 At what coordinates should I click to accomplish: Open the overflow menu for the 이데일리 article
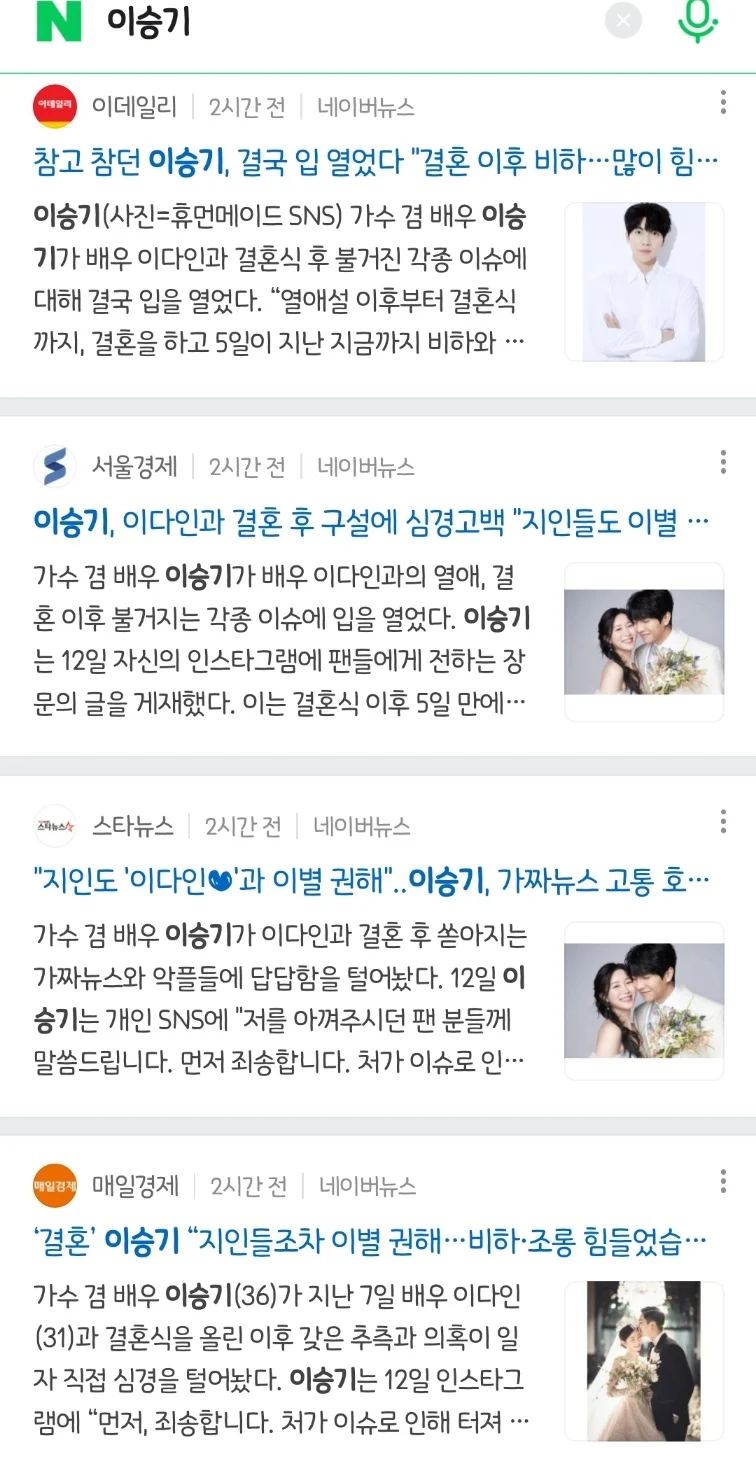(722, 102)
